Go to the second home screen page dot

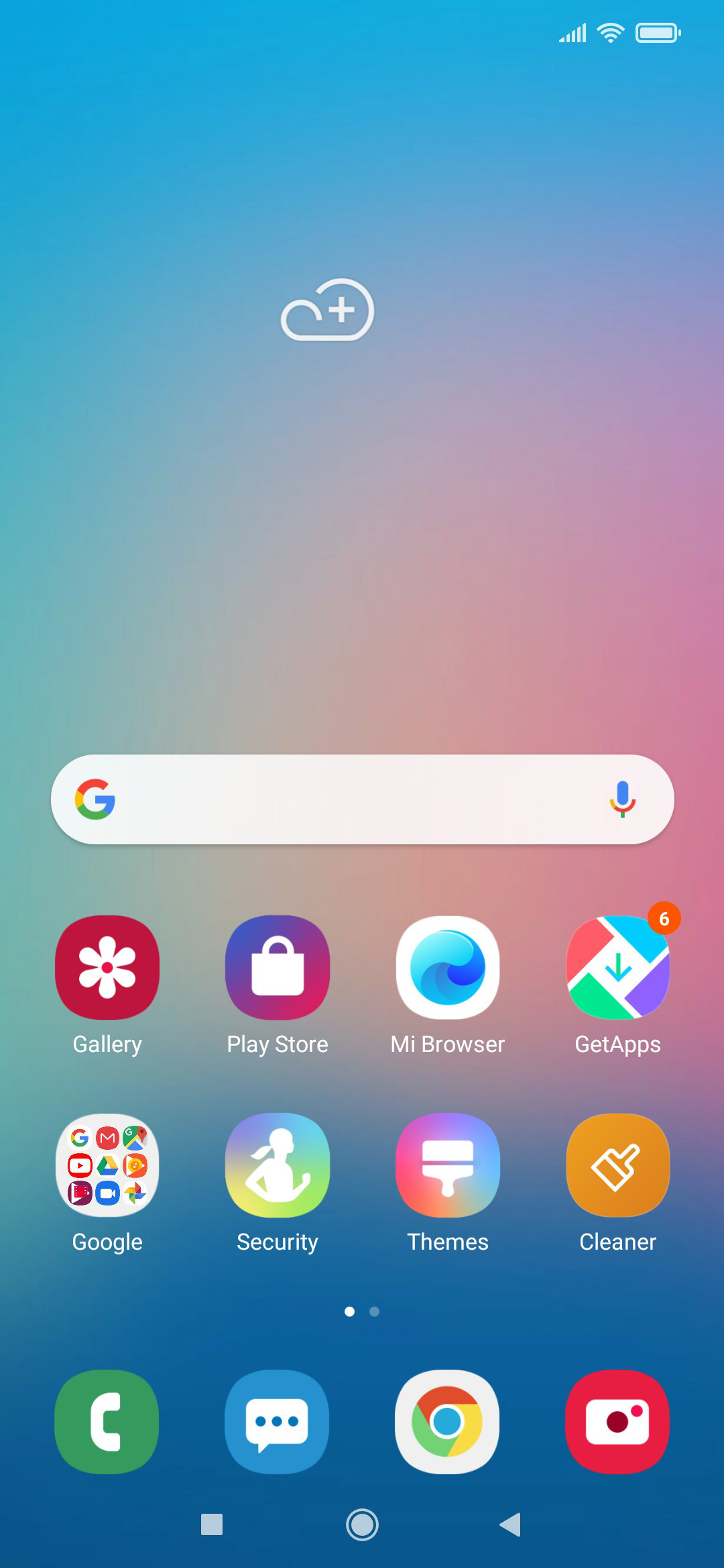[375, 1311]
